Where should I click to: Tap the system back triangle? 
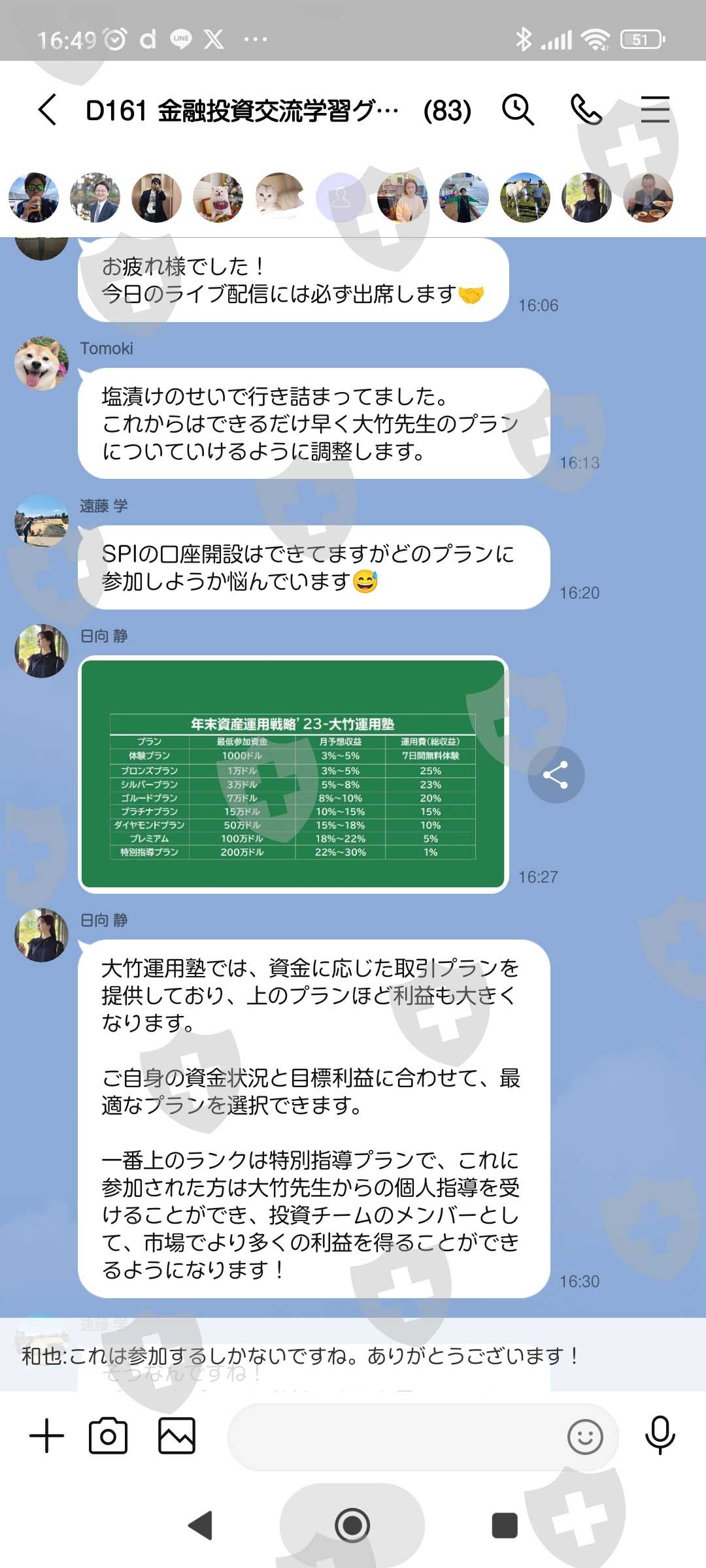pyautogui.click(x=201, y=1526)
